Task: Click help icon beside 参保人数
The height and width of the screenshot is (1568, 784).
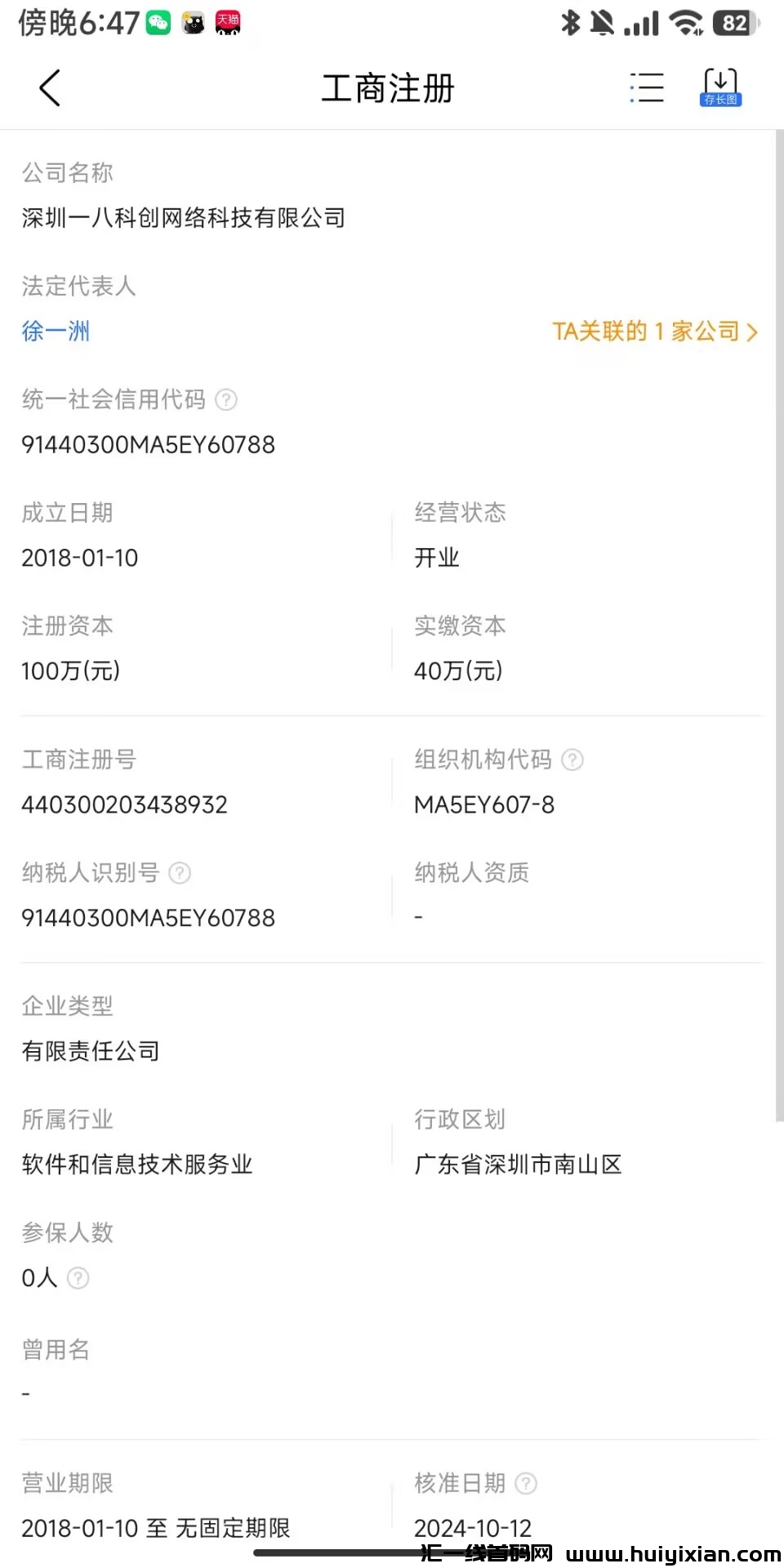Action: pyautogui.click(x=79, y=1278)
